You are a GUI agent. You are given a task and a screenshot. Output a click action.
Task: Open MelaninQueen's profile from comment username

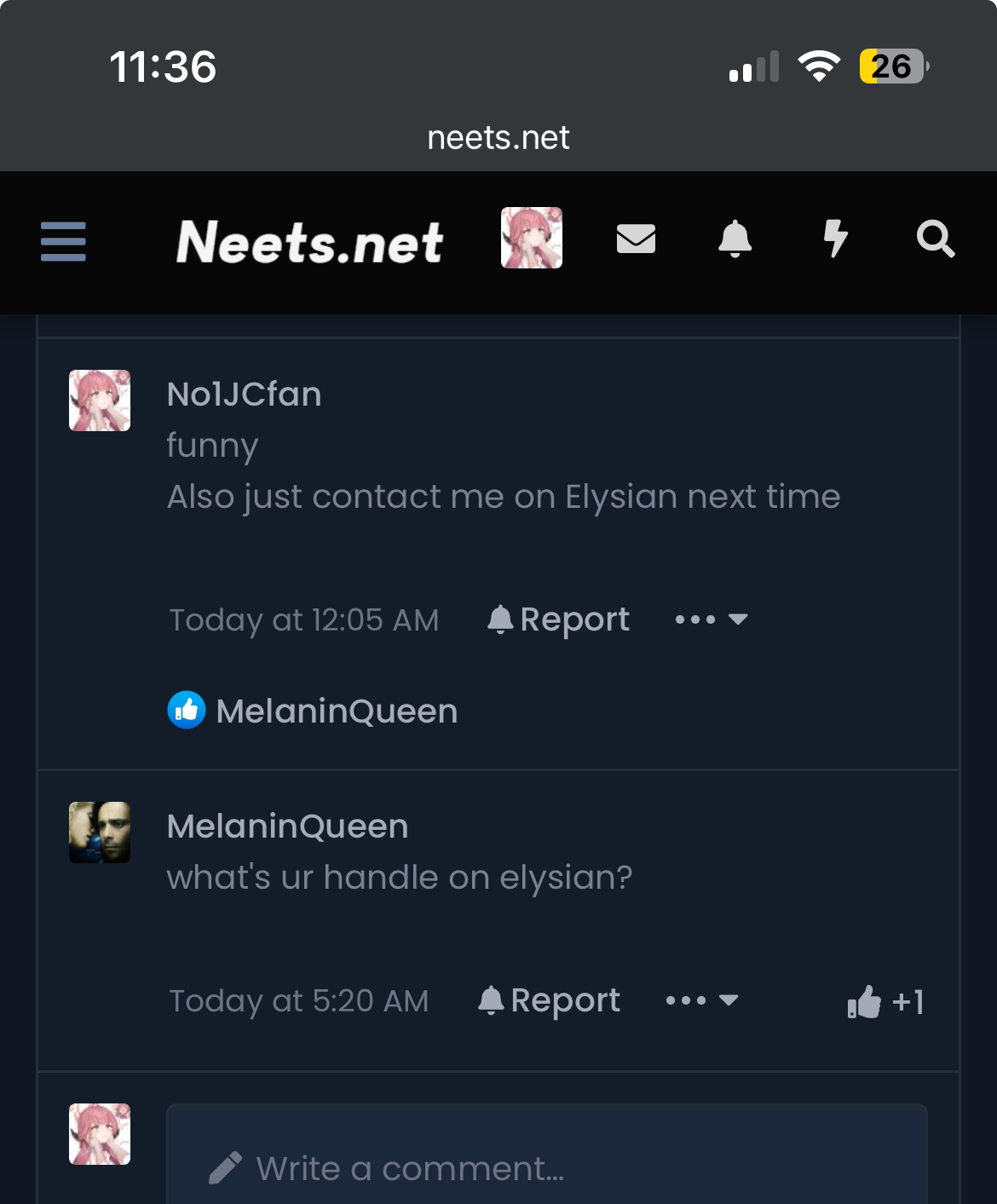point(287,827)
